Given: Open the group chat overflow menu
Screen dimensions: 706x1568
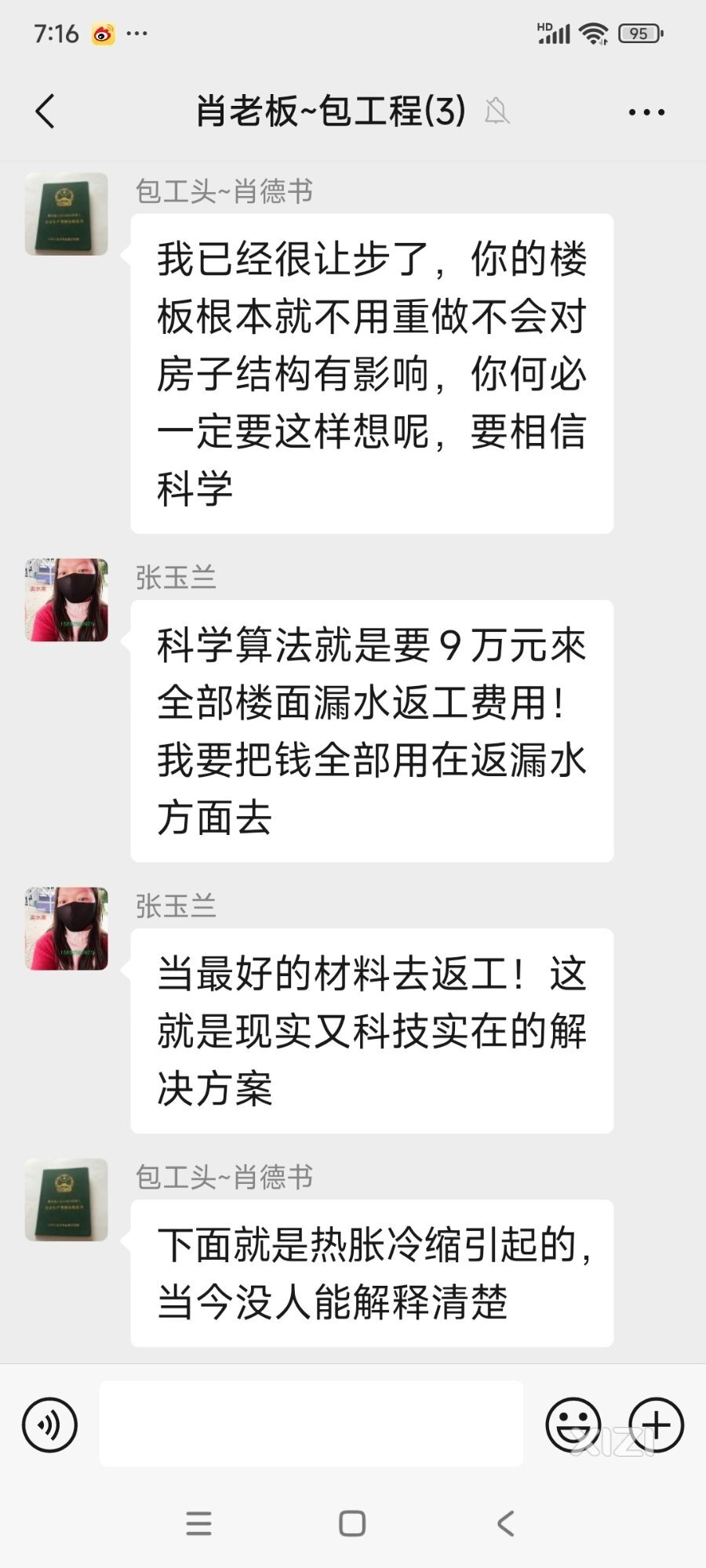Looking at the screenshot, I should point(646,112).
